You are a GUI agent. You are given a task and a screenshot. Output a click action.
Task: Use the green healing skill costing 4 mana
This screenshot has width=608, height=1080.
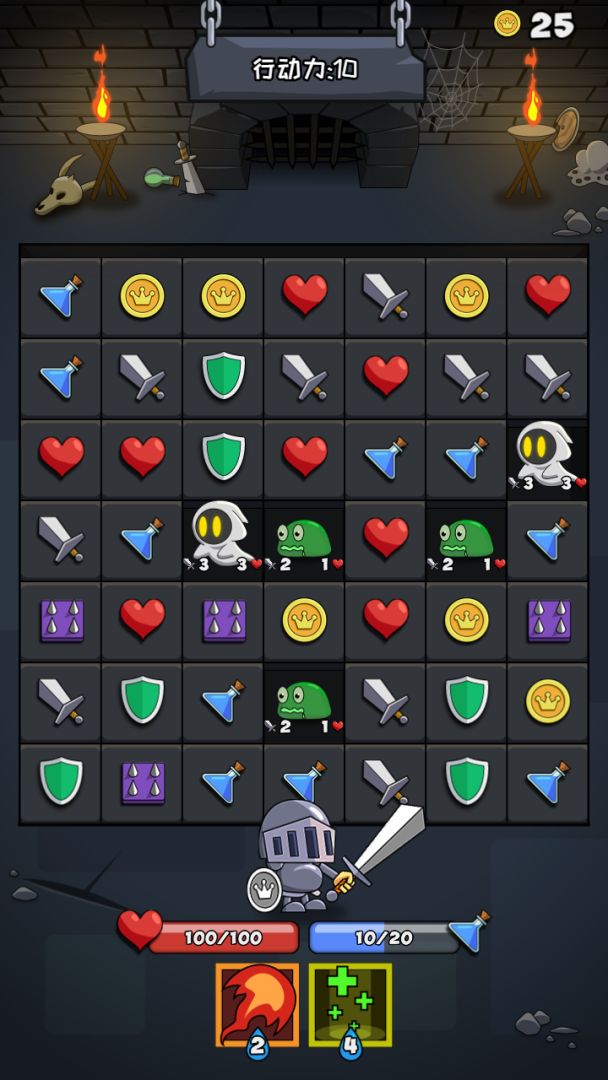pyautogui.click(x=350, y=1003)
